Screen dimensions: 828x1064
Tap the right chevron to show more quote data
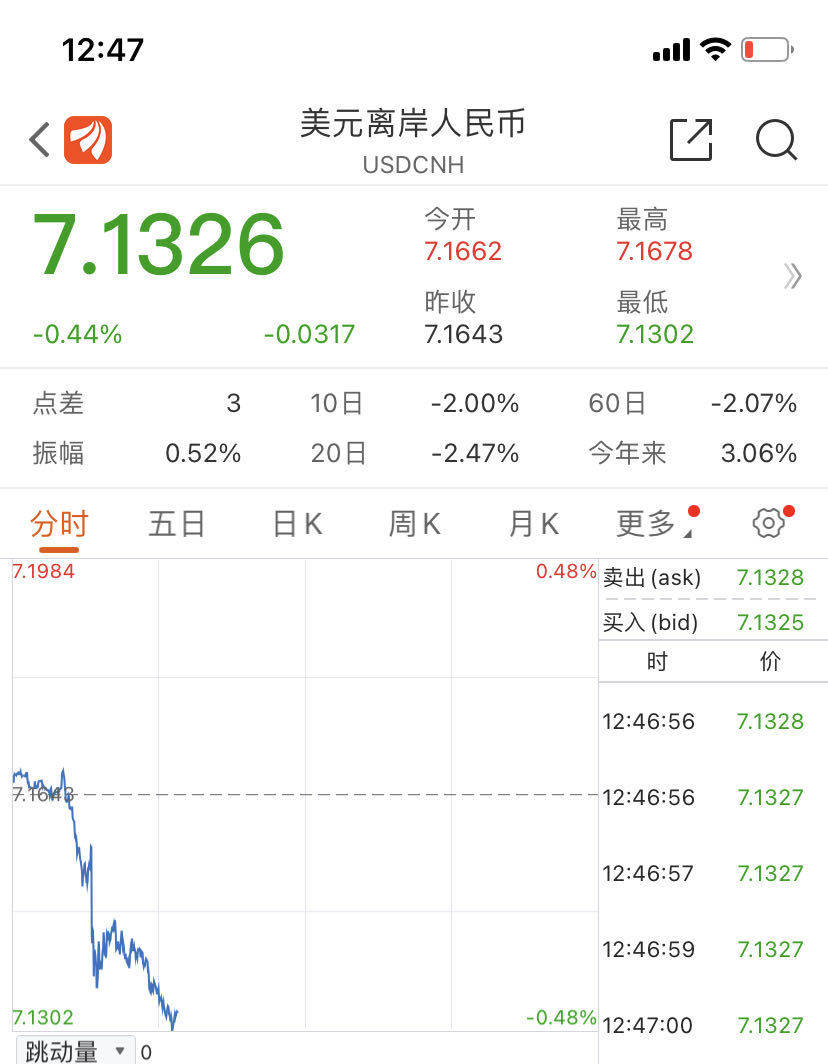click(x=793, y=277)
